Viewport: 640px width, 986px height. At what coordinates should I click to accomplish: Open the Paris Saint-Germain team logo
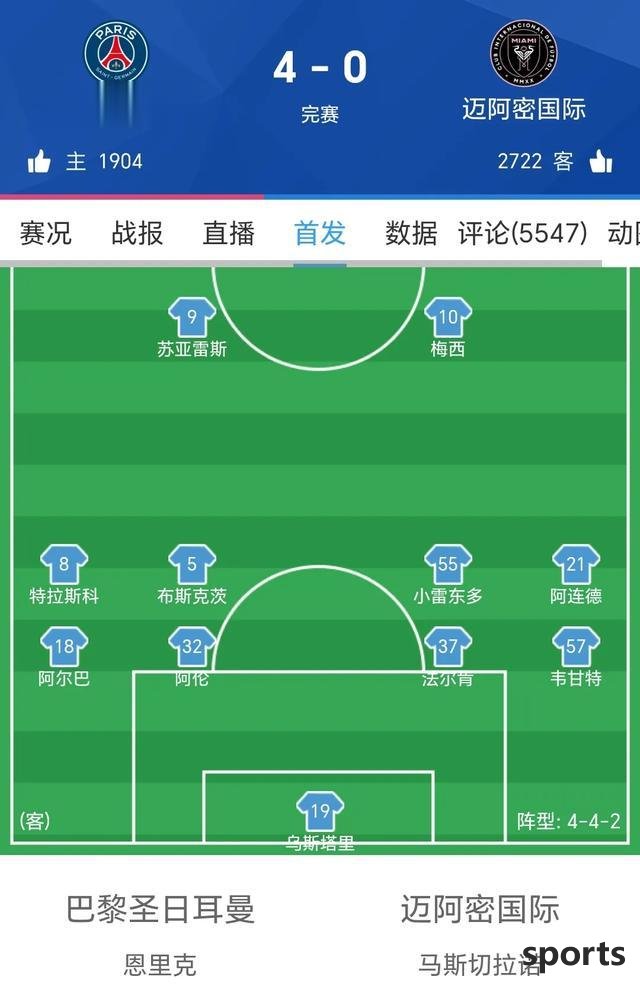116,53
